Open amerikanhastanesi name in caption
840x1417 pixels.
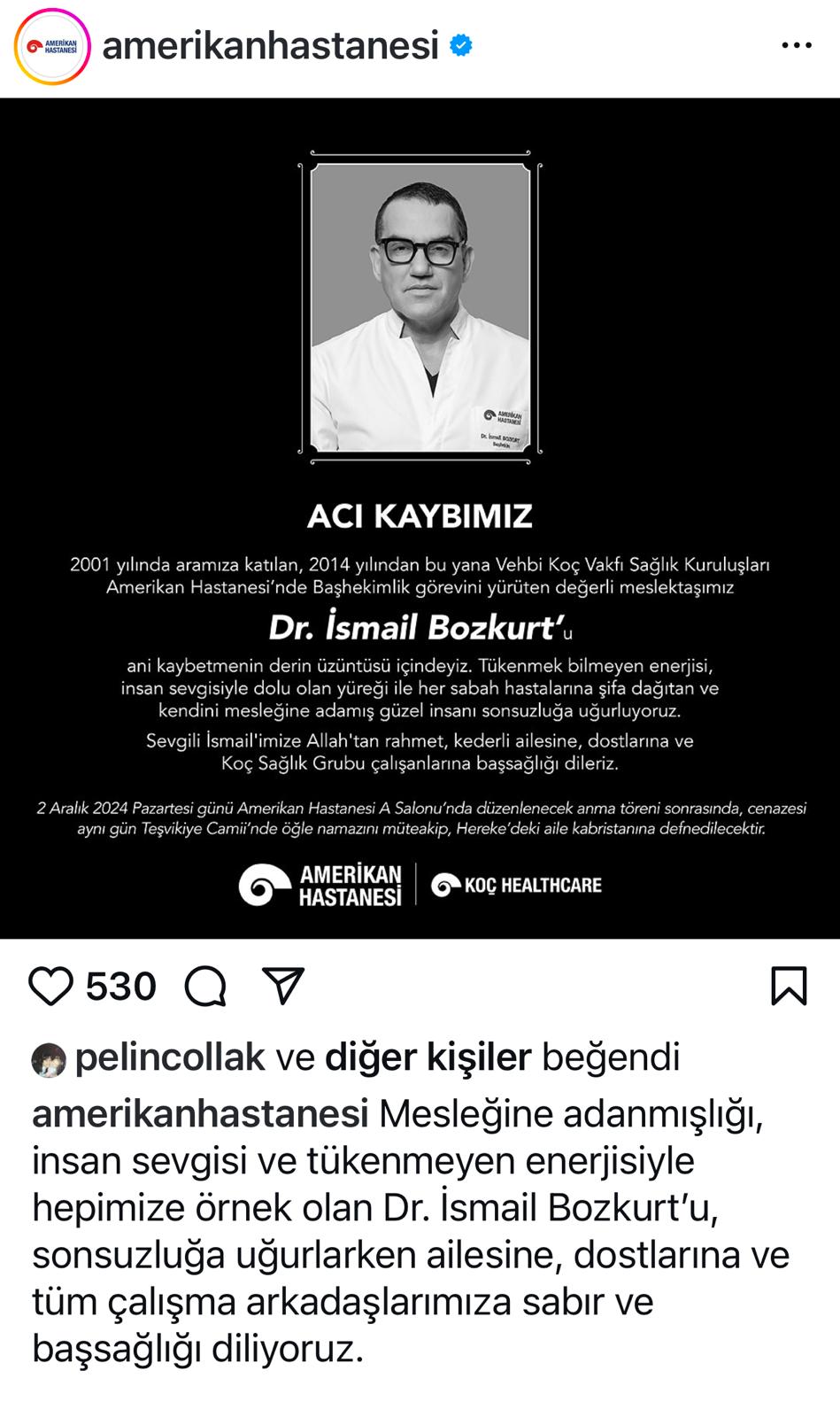click(200, 1113)
